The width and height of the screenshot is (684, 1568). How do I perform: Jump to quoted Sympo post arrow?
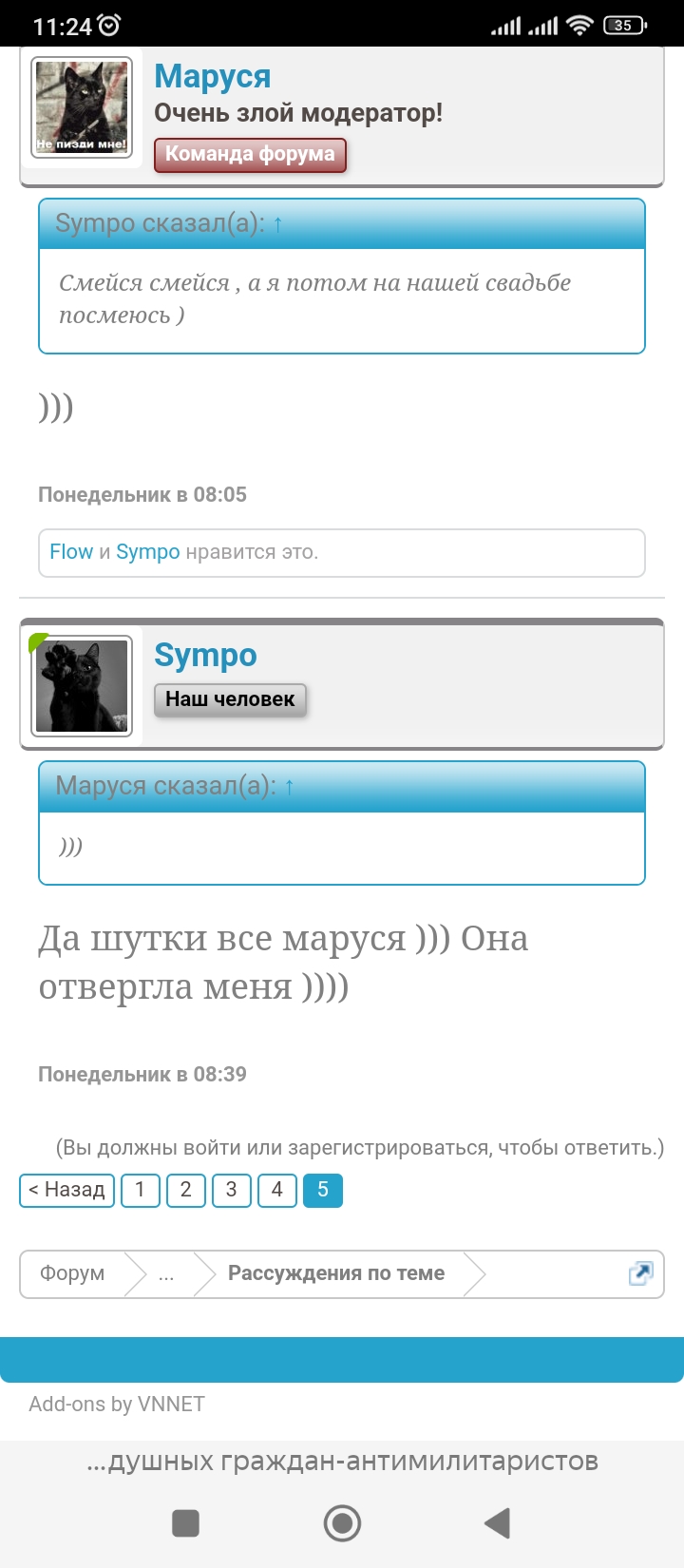click(277, 223)
